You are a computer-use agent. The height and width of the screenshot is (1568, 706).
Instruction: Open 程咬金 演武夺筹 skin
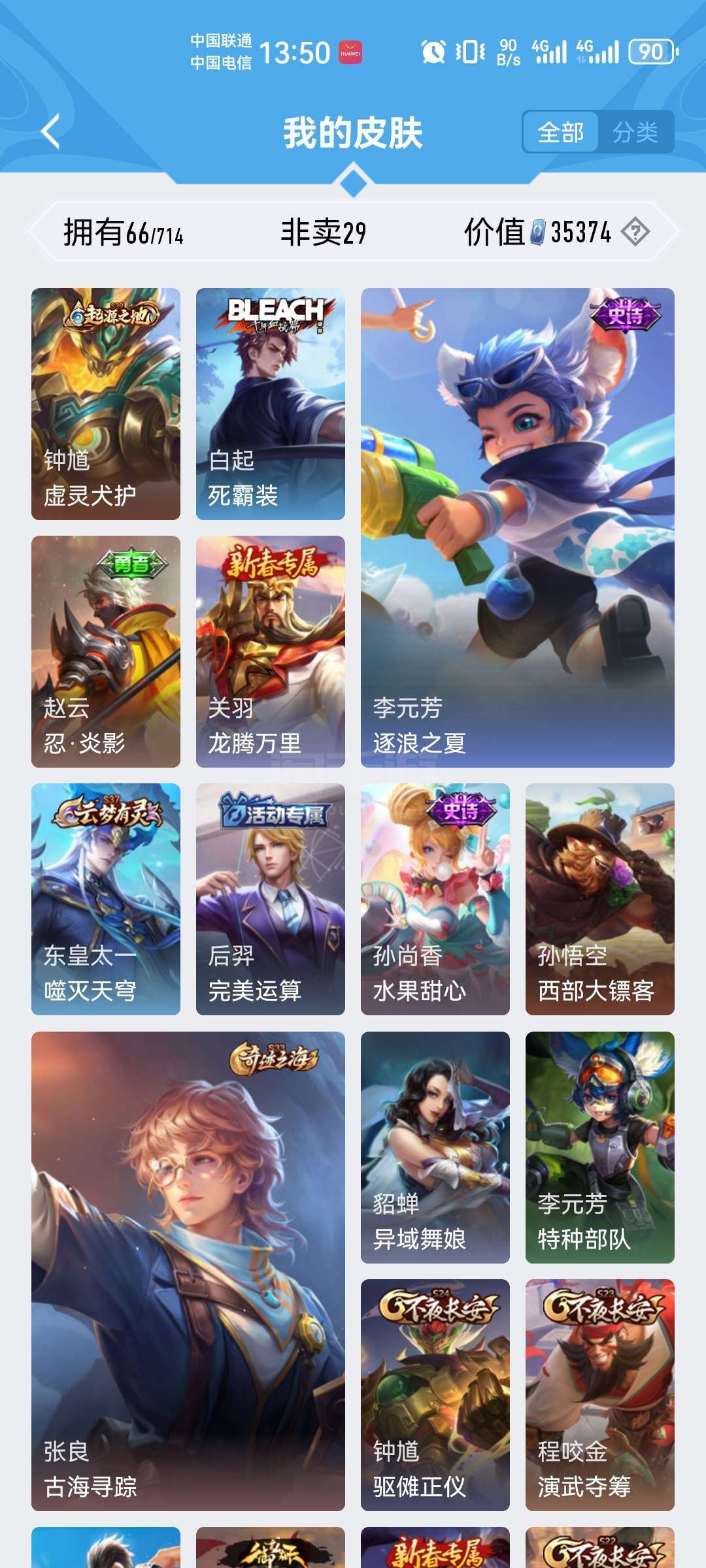point(600,1395)
